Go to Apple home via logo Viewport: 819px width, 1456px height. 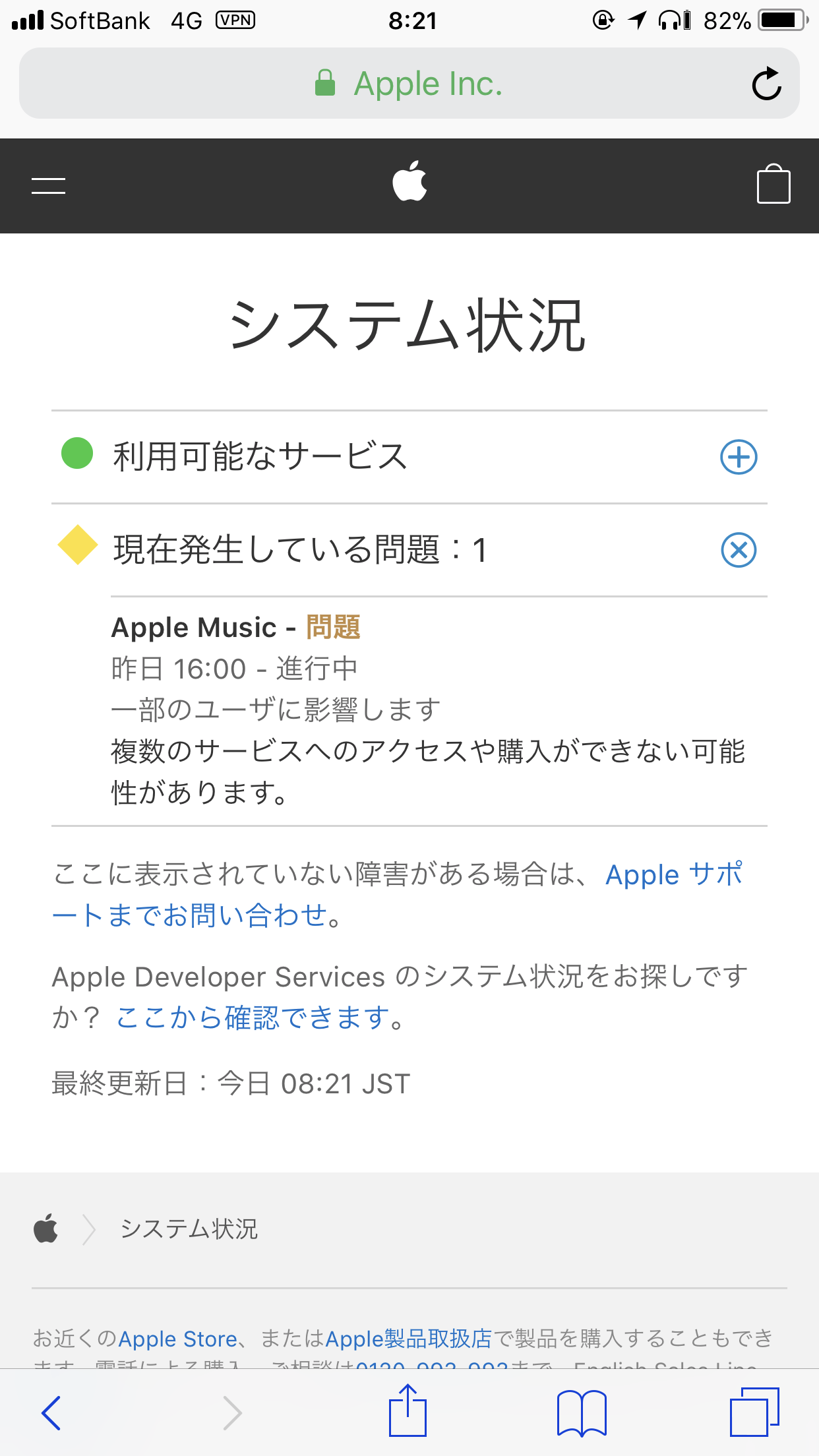[x=409, y=182]
